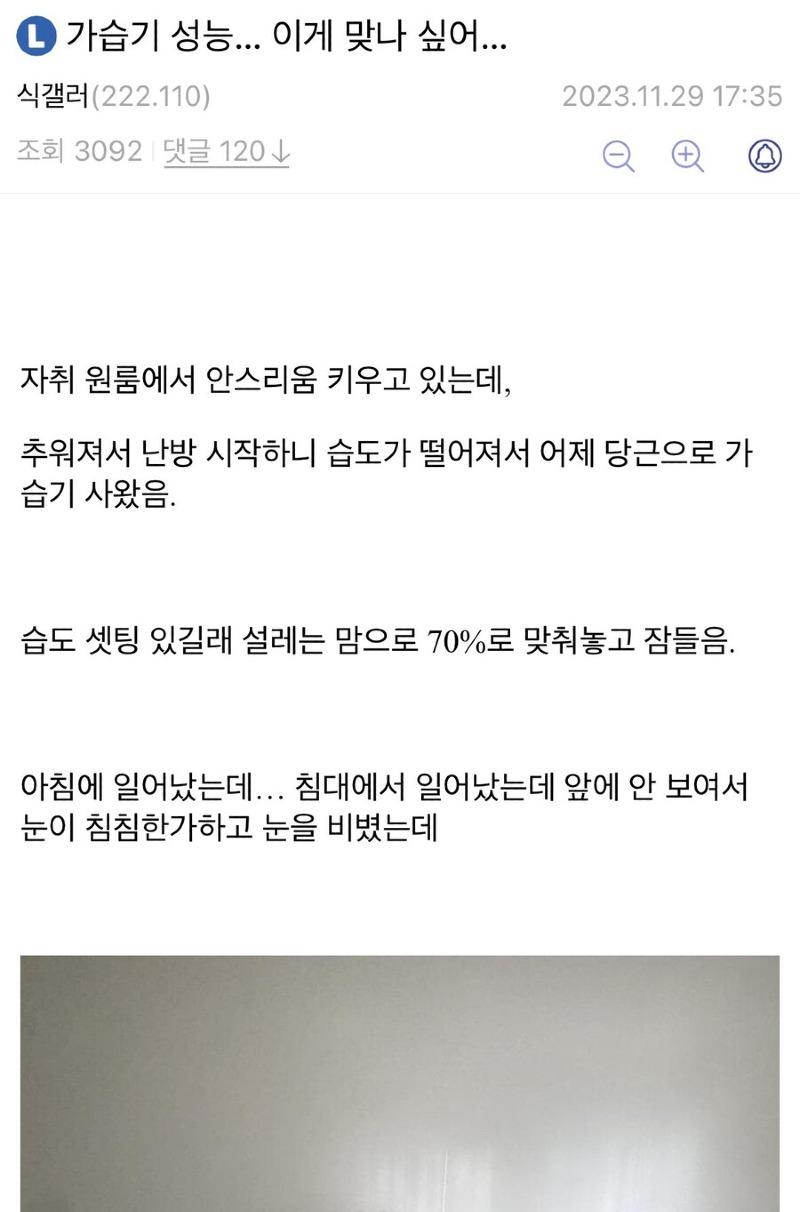Jump to the 댓글 120 comments link
This screenshot has width=800, height=1212.
click(x=226, y=152)
